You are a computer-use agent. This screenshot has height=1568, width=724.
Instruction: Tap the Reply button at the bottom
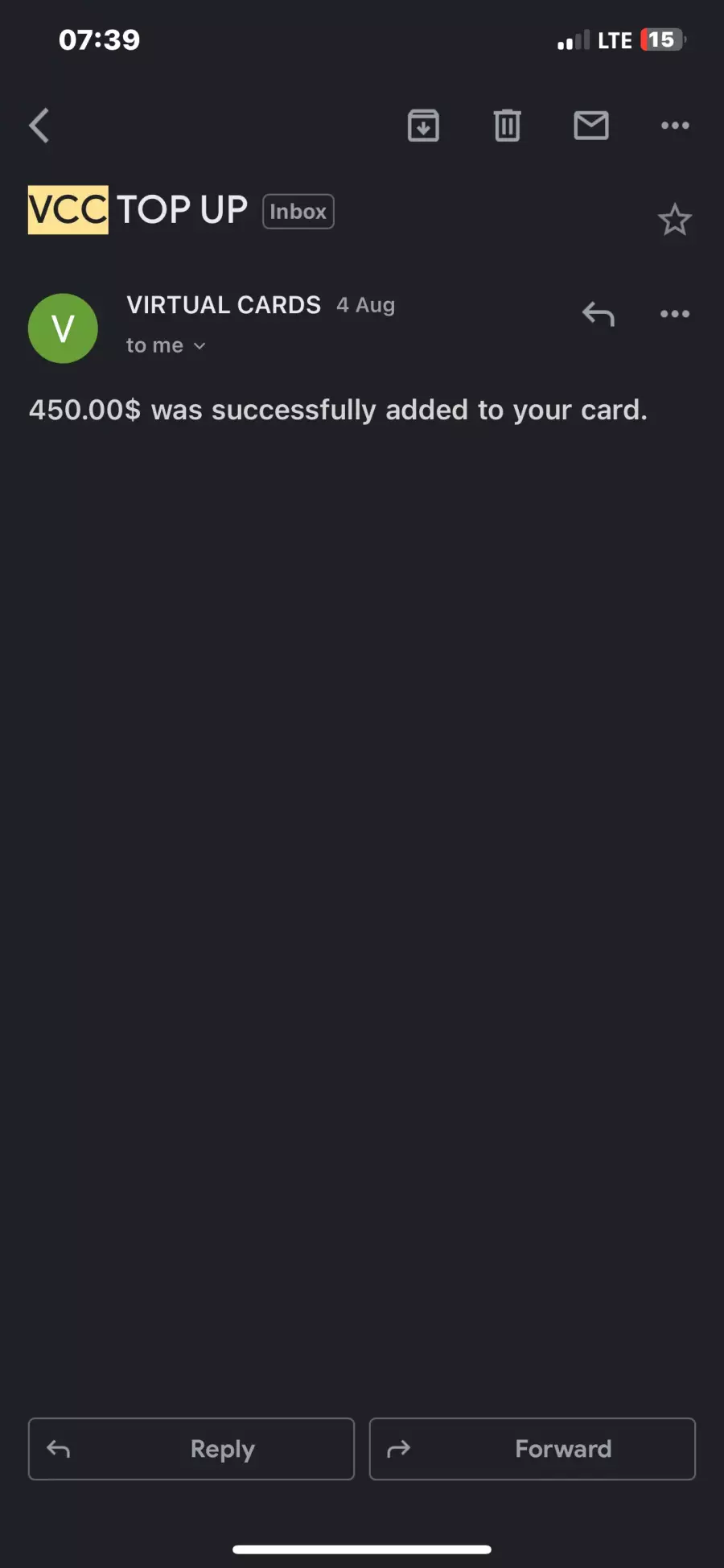tap(191, 1449)
